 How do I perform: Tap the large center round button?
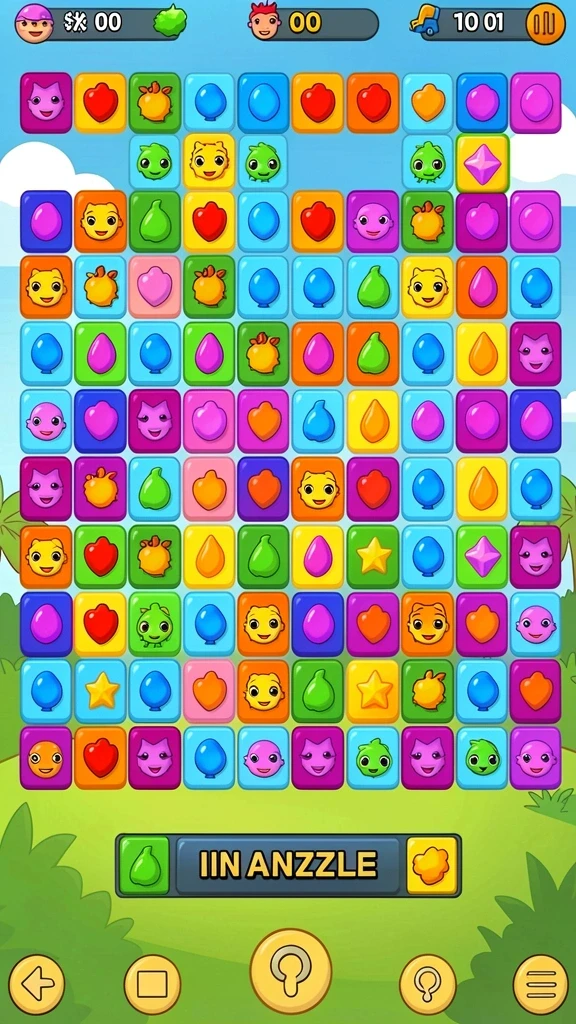pyautogui.click(x=291, y=970)
